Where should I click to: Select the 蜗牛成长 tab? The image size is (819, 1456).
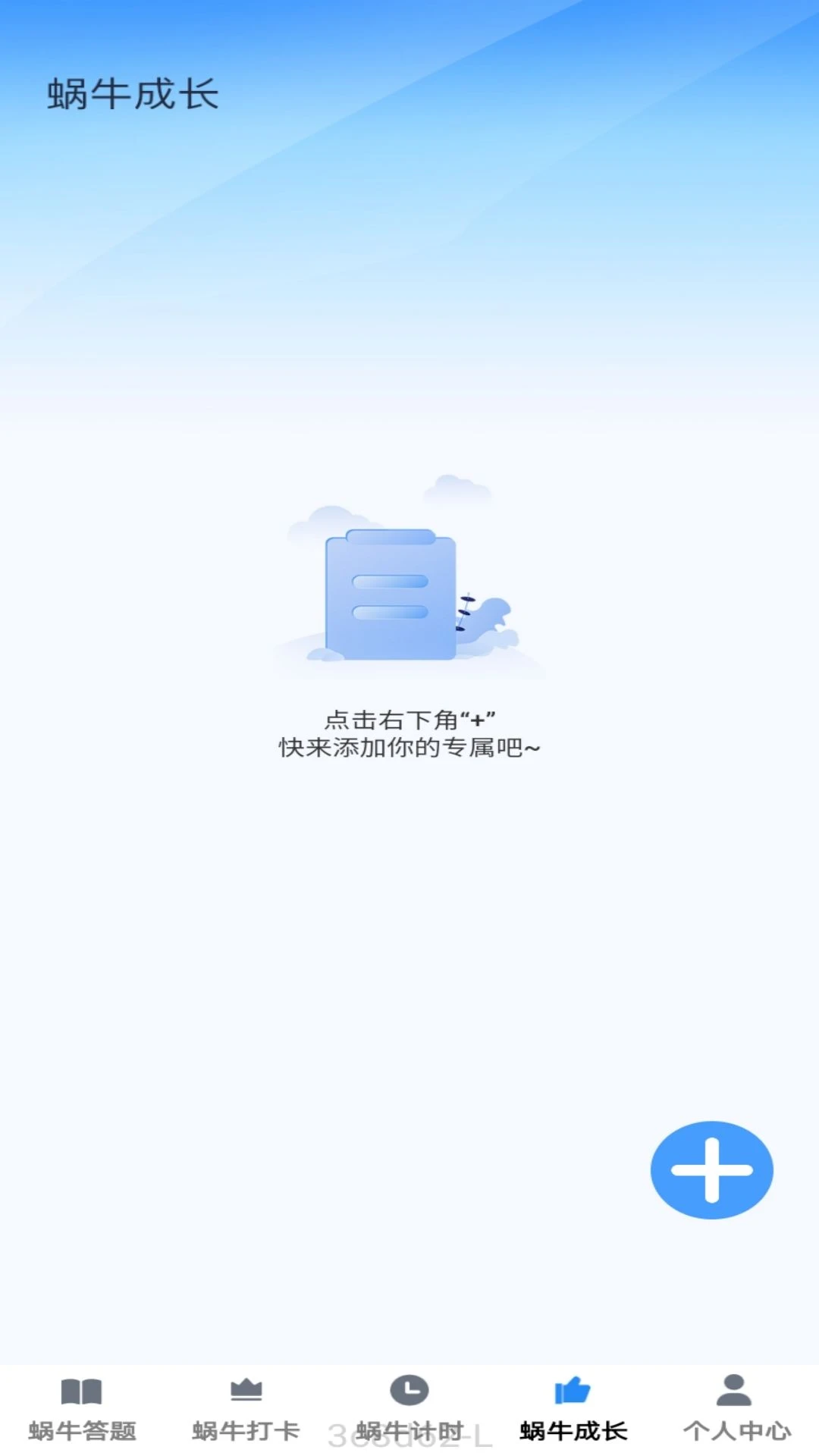coord(573,1409)
